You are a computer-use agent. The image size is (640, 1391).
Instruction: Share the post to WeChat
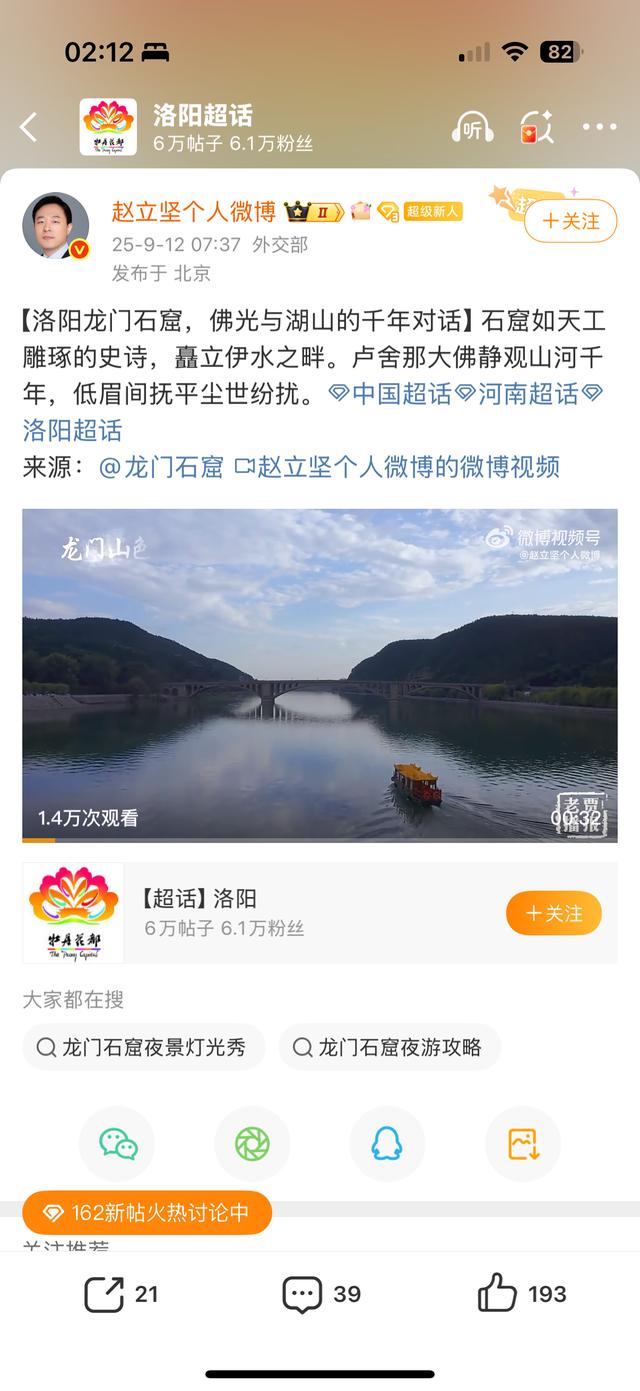click(118, 1144)
